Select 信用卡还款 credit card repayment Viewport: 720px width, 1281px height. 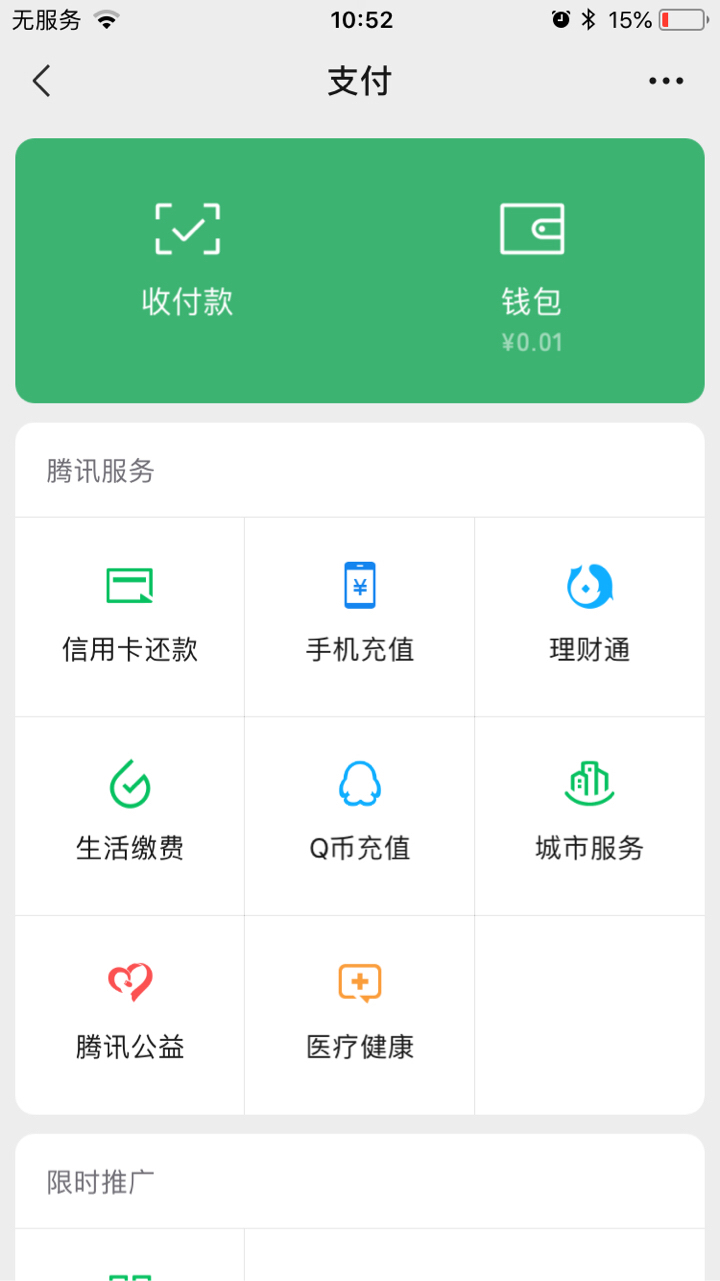130,615
